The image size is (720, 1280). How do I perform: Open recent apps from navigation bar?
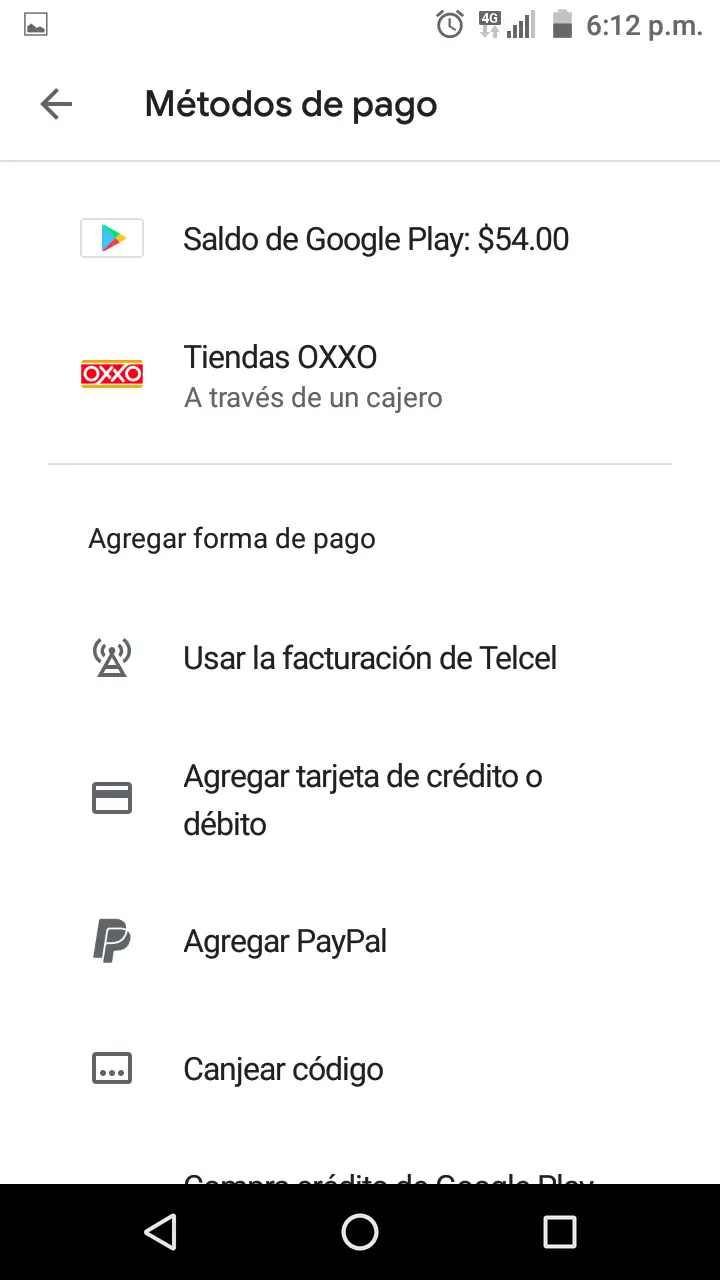559,1232
